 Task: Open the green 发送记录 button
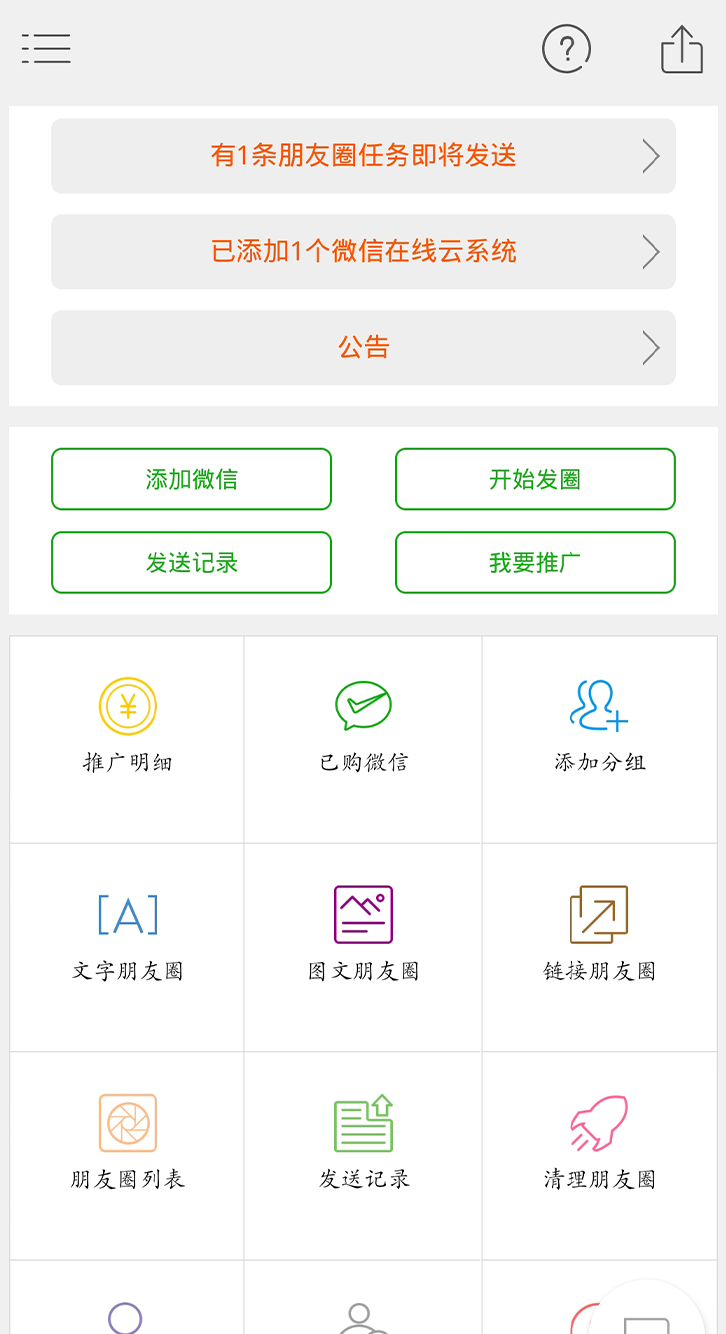click(x=191, y=563)
